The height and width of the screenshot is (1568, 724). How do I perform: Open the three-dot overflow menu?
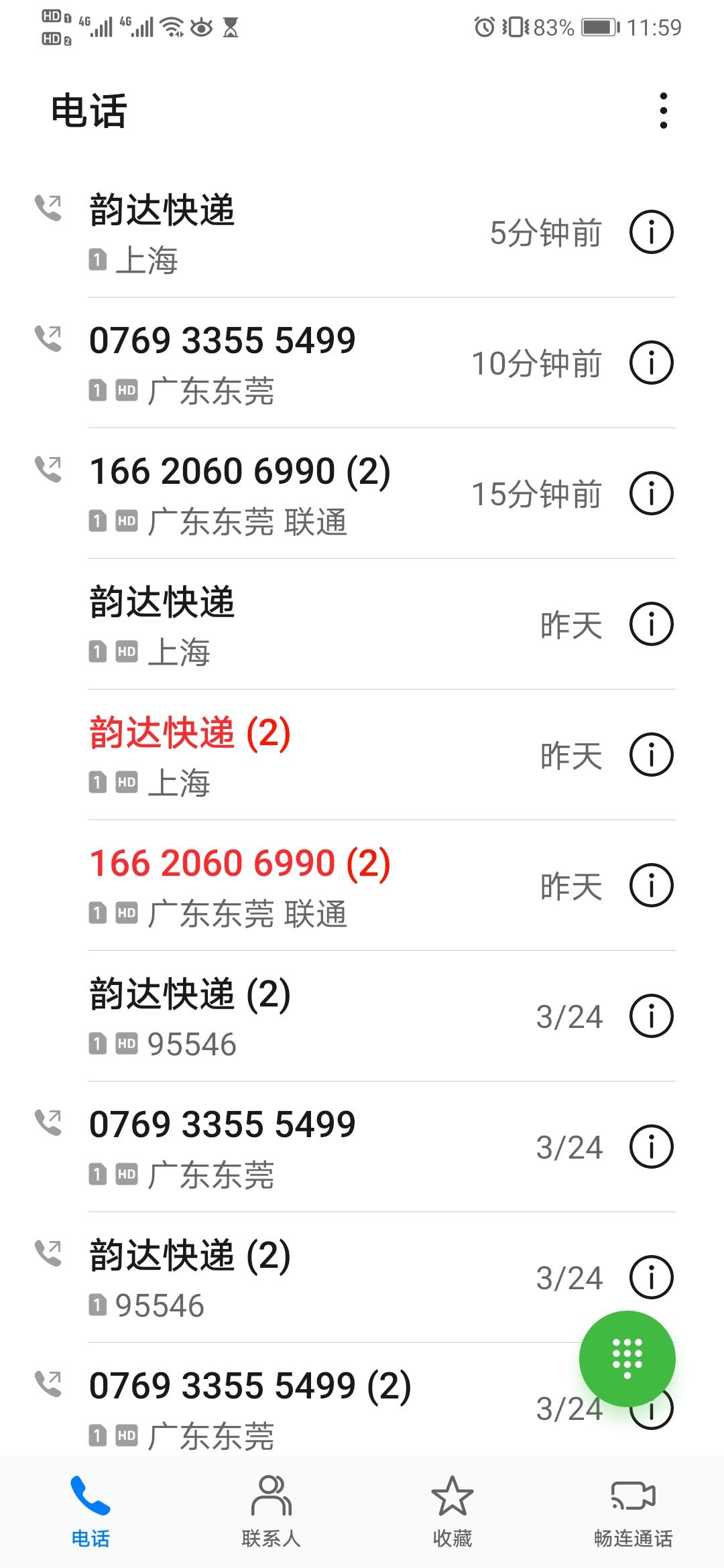(663, 111)
